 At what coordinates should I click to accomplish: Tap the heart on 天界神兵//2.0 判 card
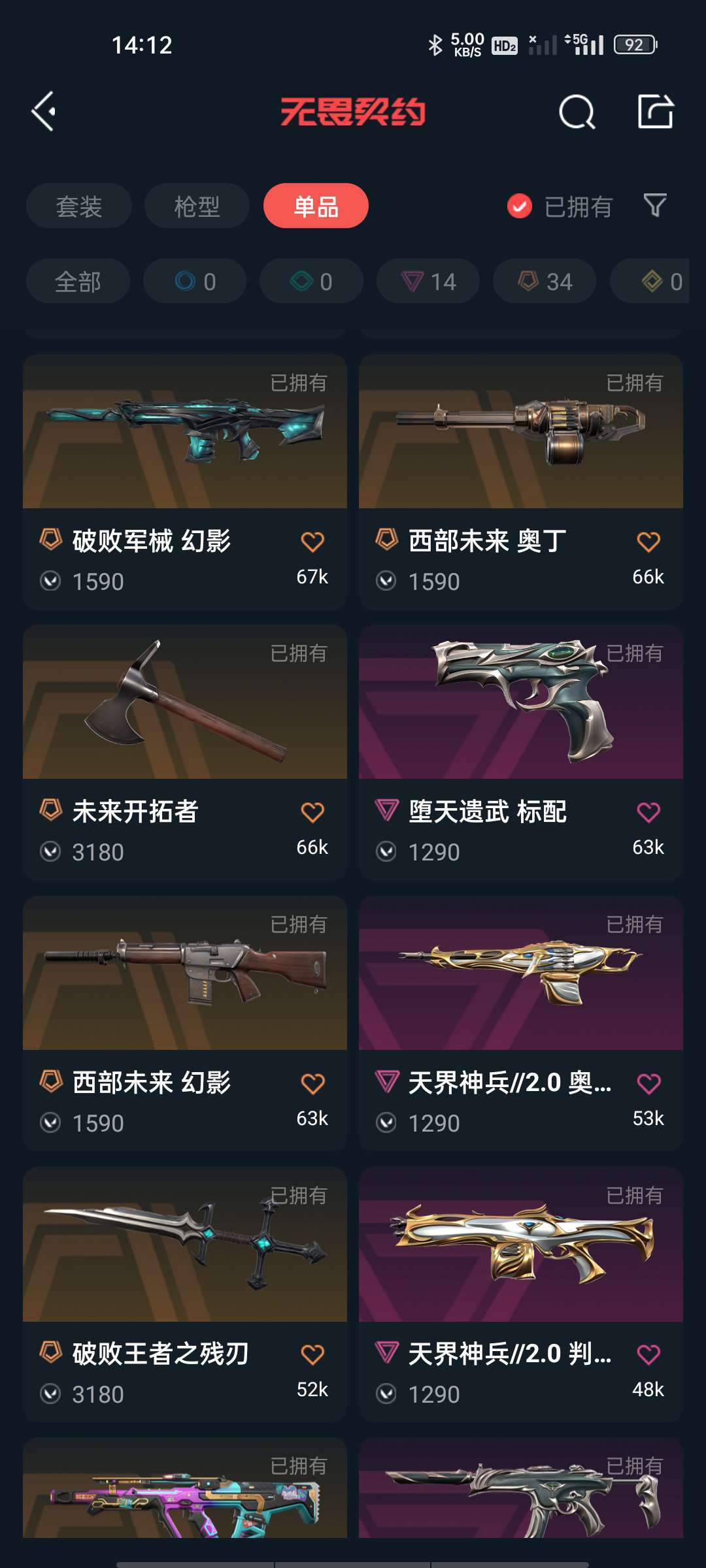click(648, 1354)
